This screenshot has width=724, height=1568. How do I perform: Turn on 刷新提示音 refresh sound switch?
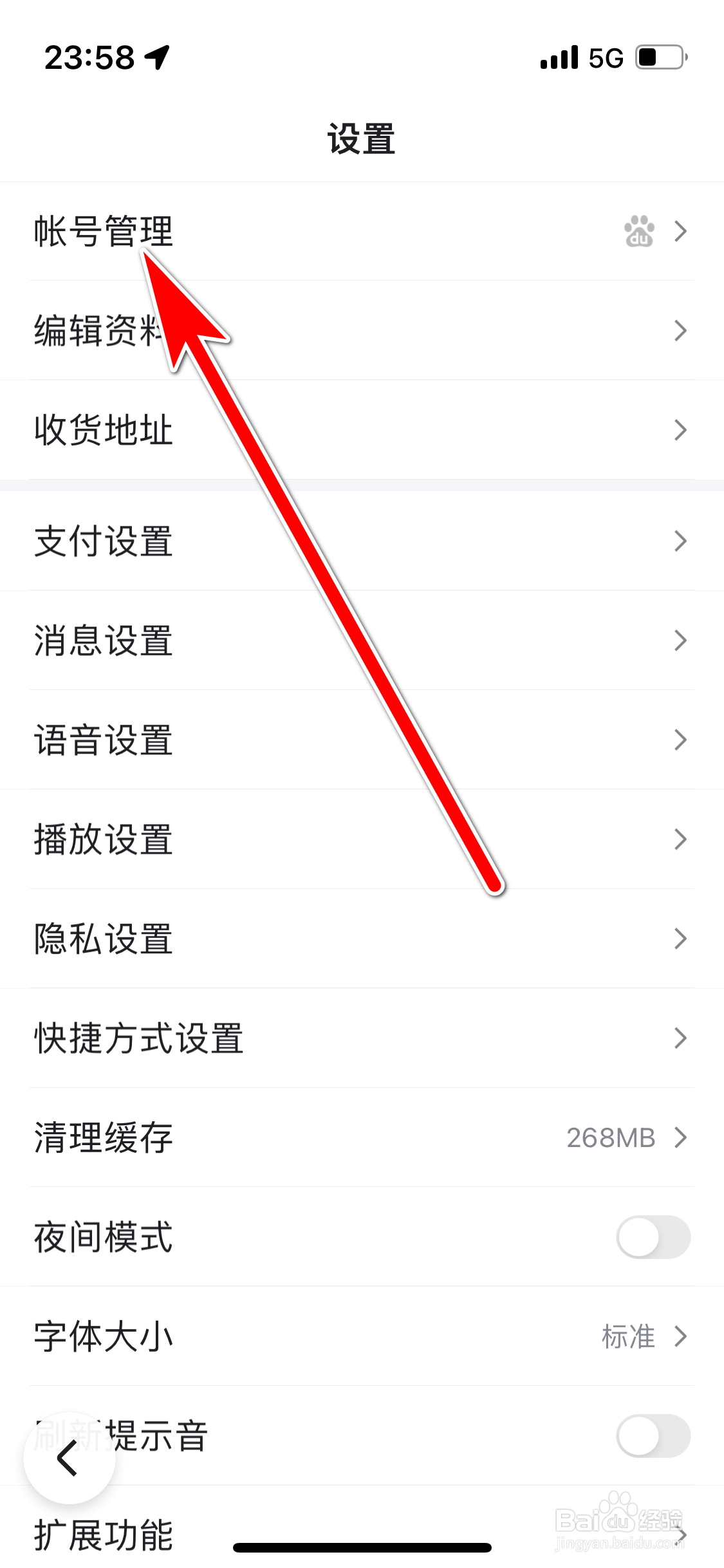652,1435
